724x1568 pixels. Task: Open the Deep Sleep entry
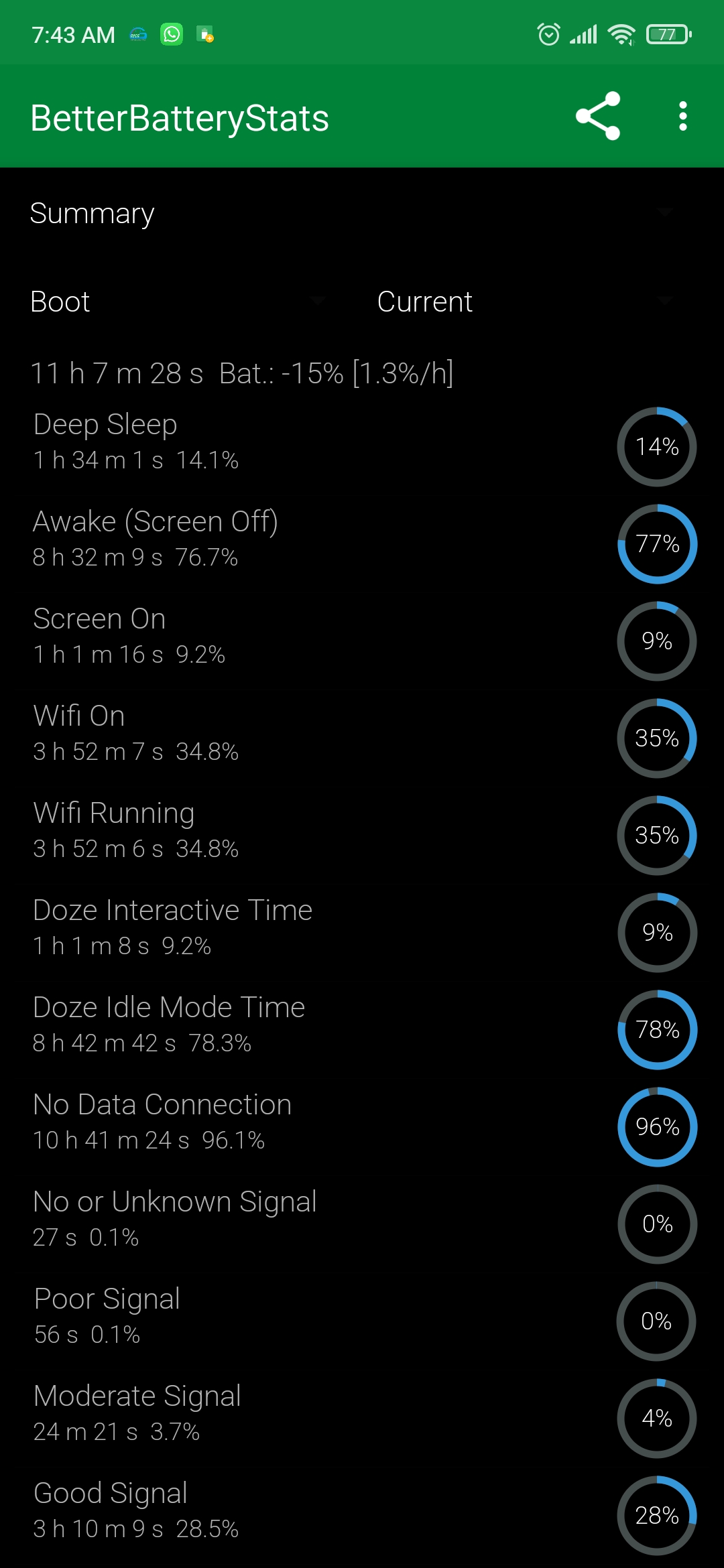pyautogui.click(x=362, y=447)
